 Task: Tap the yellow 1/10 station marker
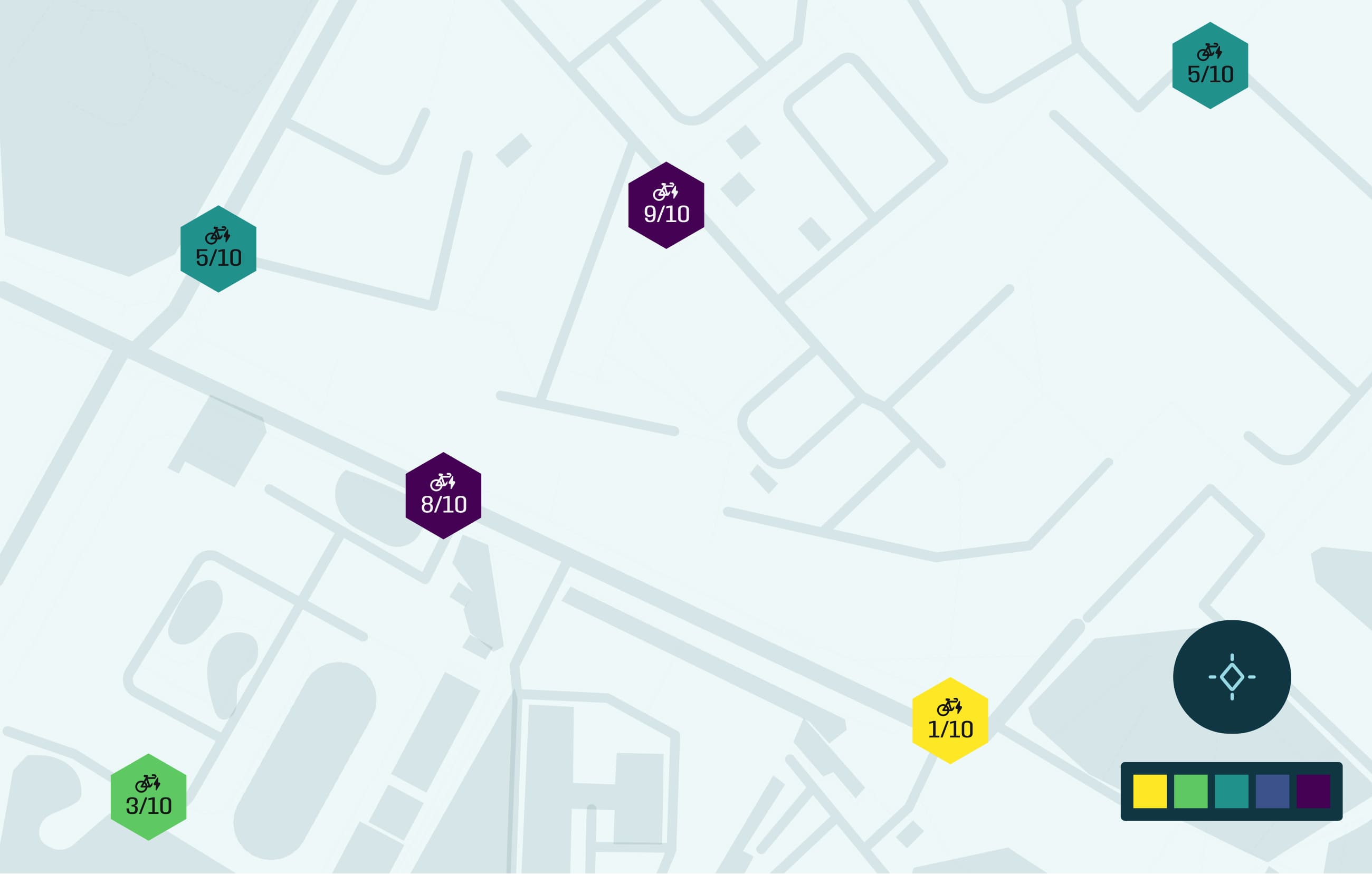click(950, 721)
